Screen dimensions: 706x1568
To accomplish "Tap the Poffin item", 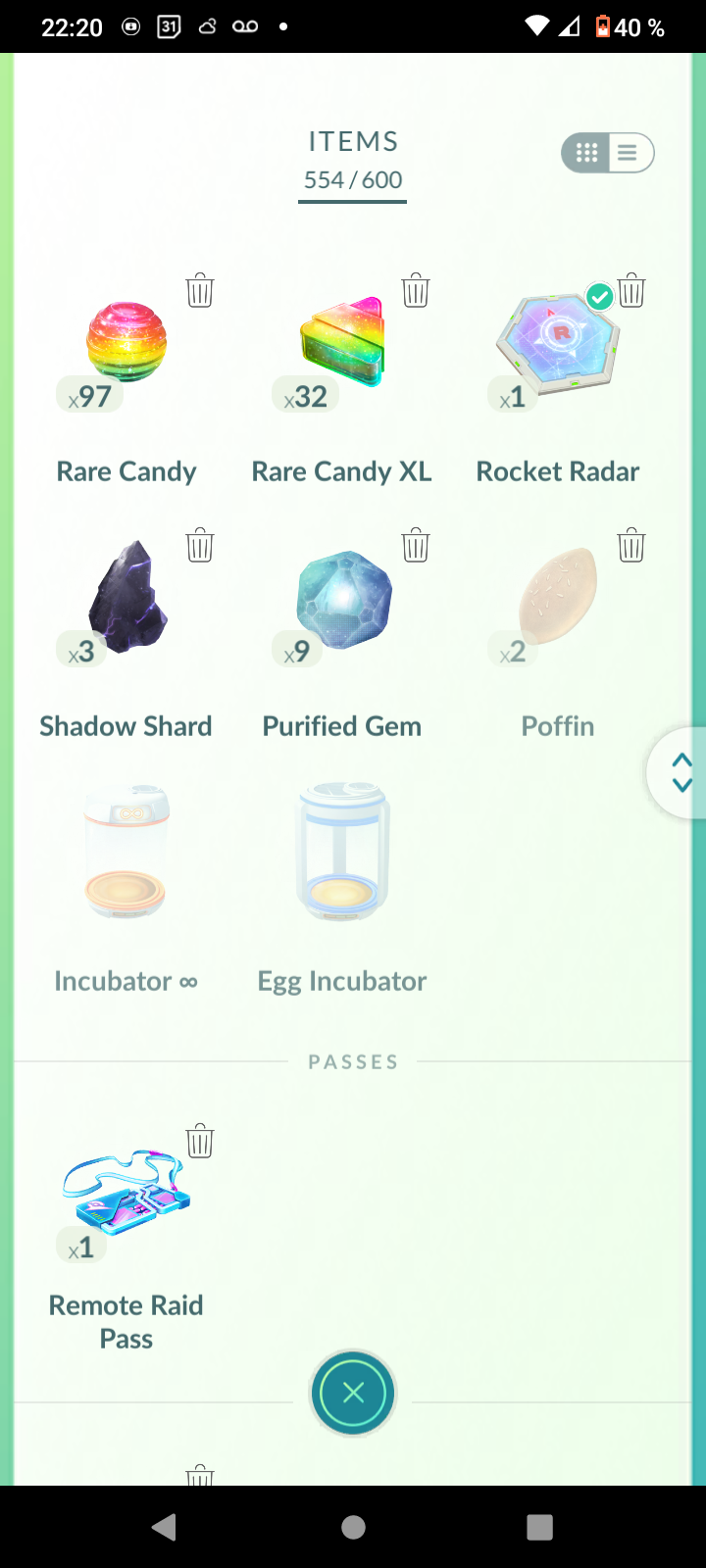I will pyautogui.click(x=557, y=600).
